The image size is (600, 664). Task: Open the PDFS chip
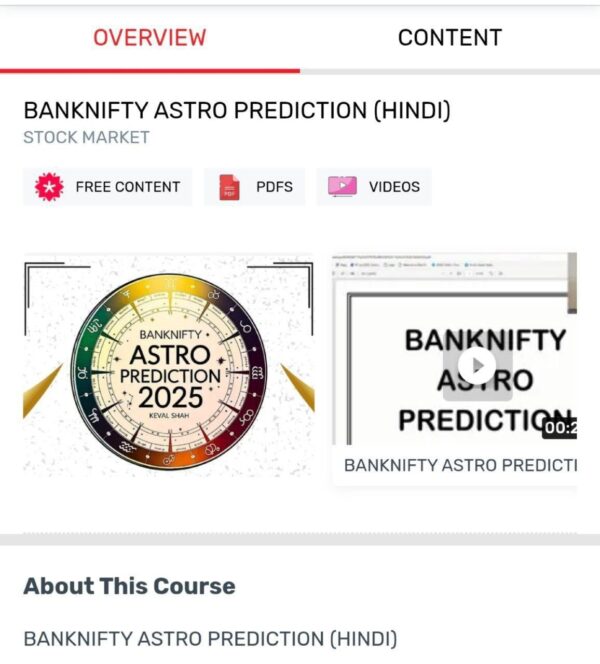(x=255, y=187)
